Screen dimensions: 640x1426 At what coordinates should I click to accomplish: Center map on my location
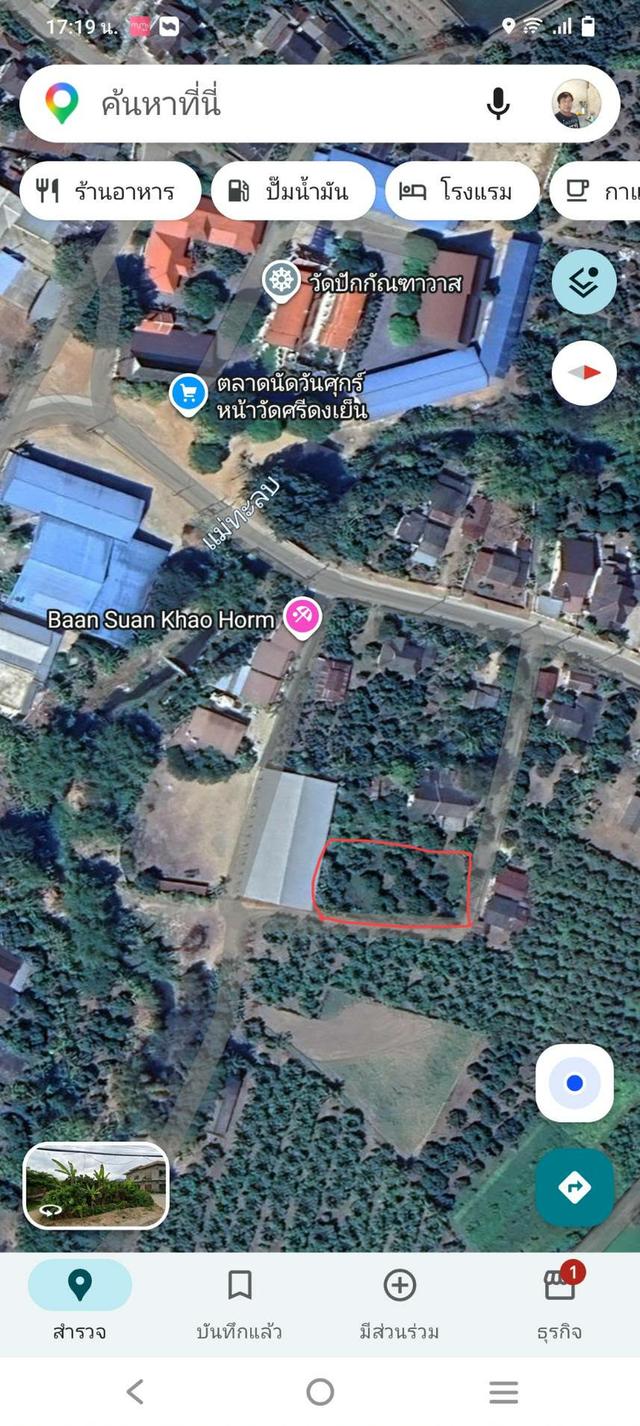(x=574, y=1083)
